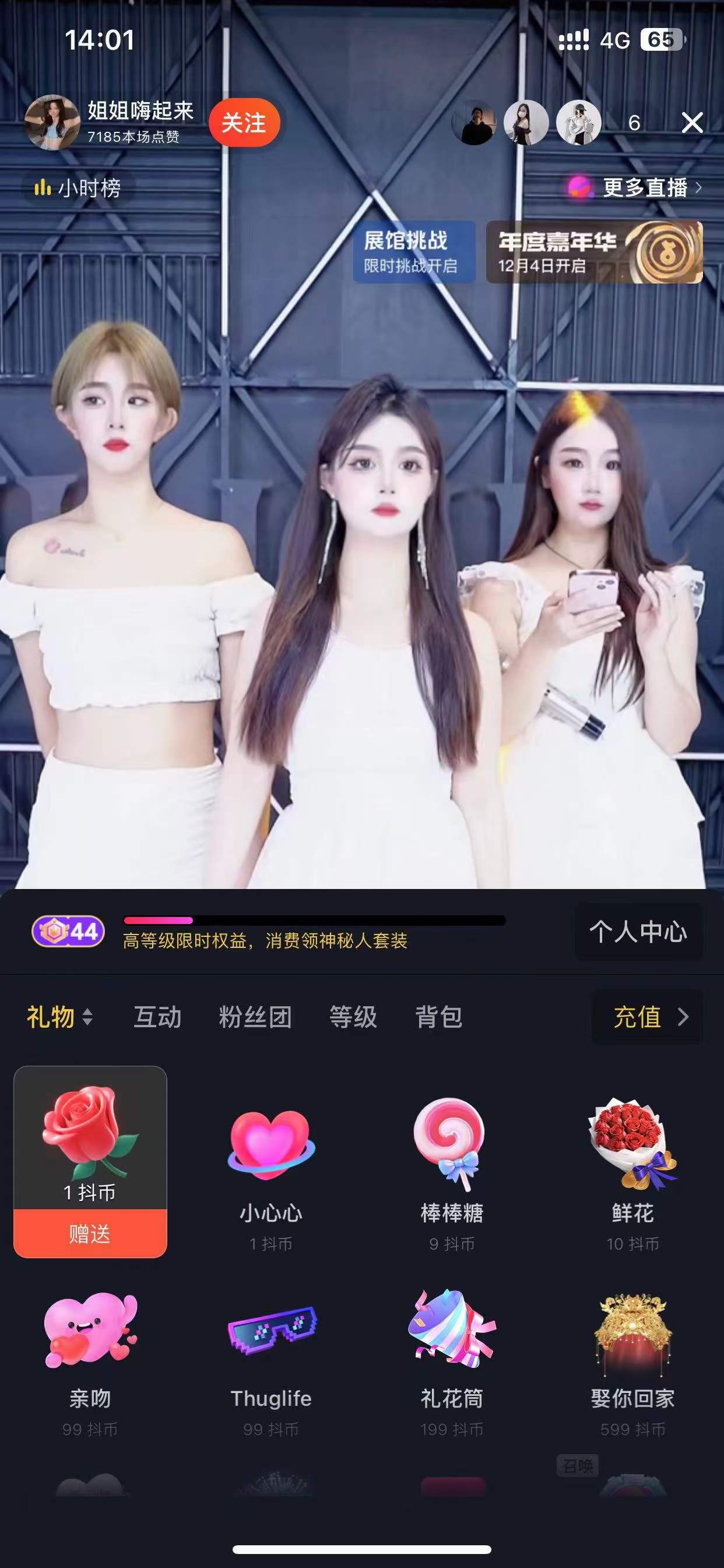Viewport: 724px width, 1568px height.
Task: Switch to the 等级 tab
Action: point(353,1017)
